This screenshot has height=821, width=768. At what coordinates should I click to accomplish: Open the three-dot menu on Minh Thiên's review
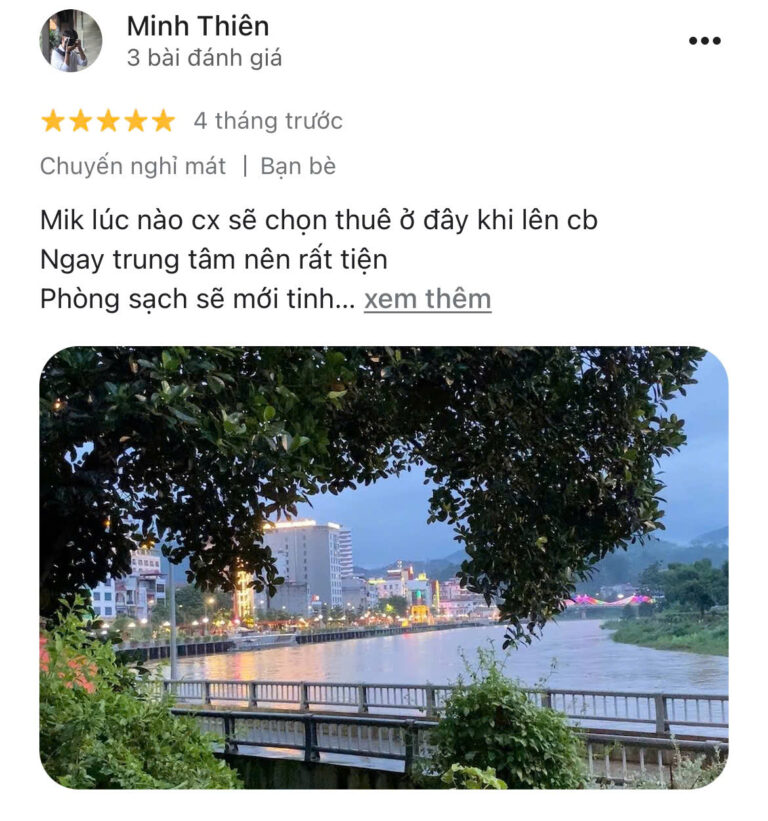pos(704,41)
